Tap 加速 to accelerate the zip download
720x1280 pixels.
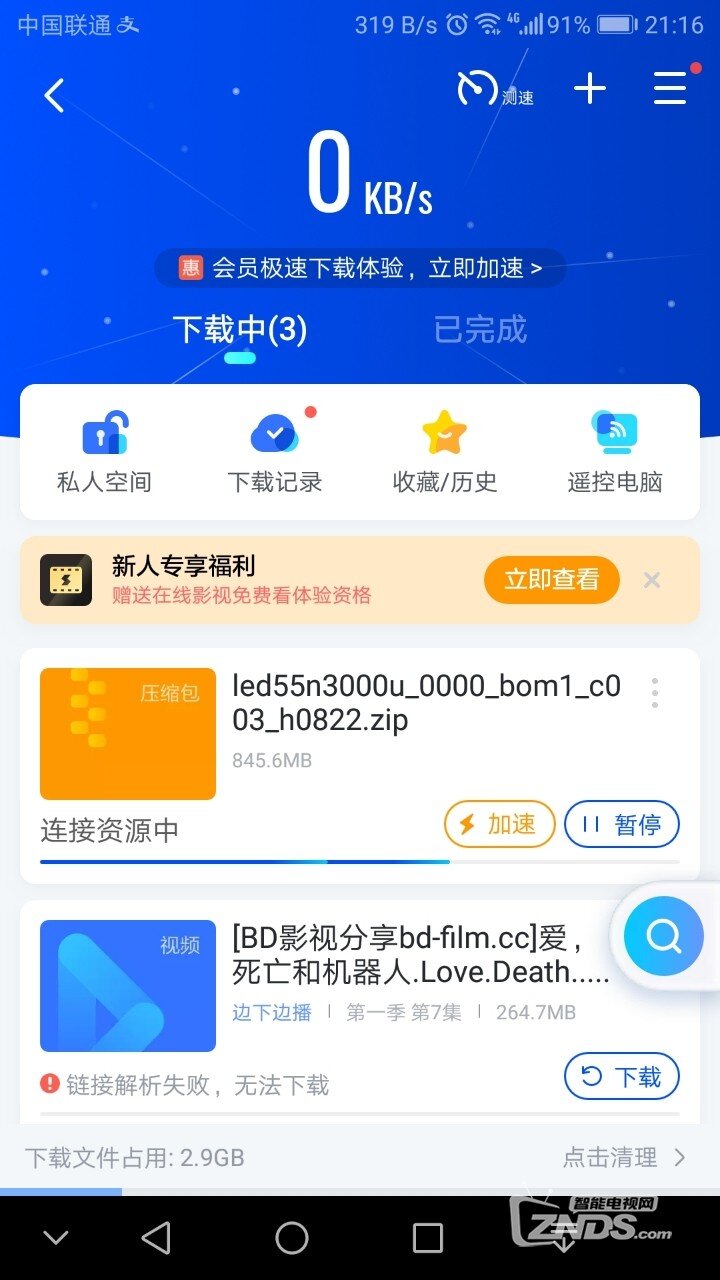click(499, 824)
